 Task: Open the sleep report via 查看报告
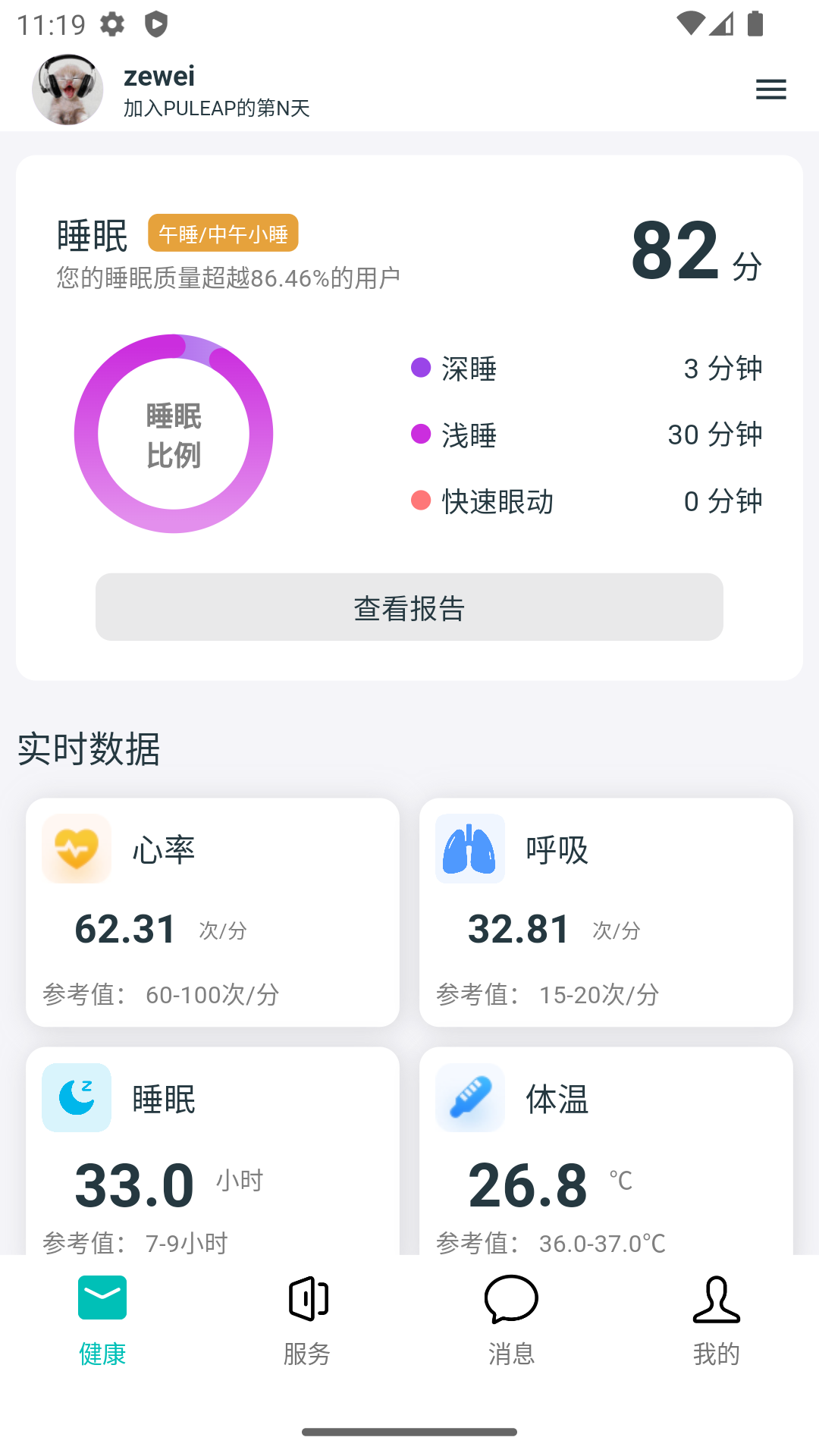[x=409, y=607]
